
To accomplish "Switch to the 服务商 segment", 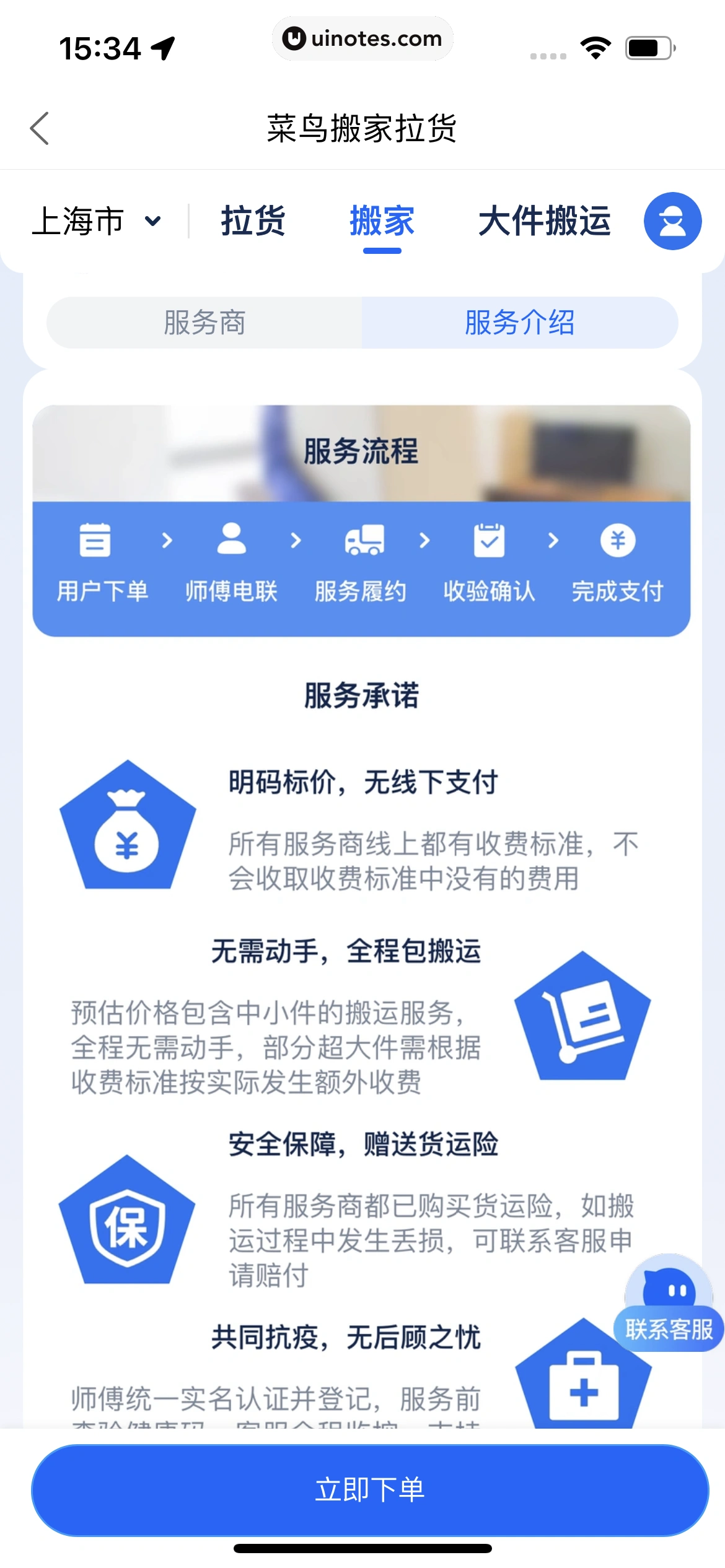I will (x=204, y=323).
